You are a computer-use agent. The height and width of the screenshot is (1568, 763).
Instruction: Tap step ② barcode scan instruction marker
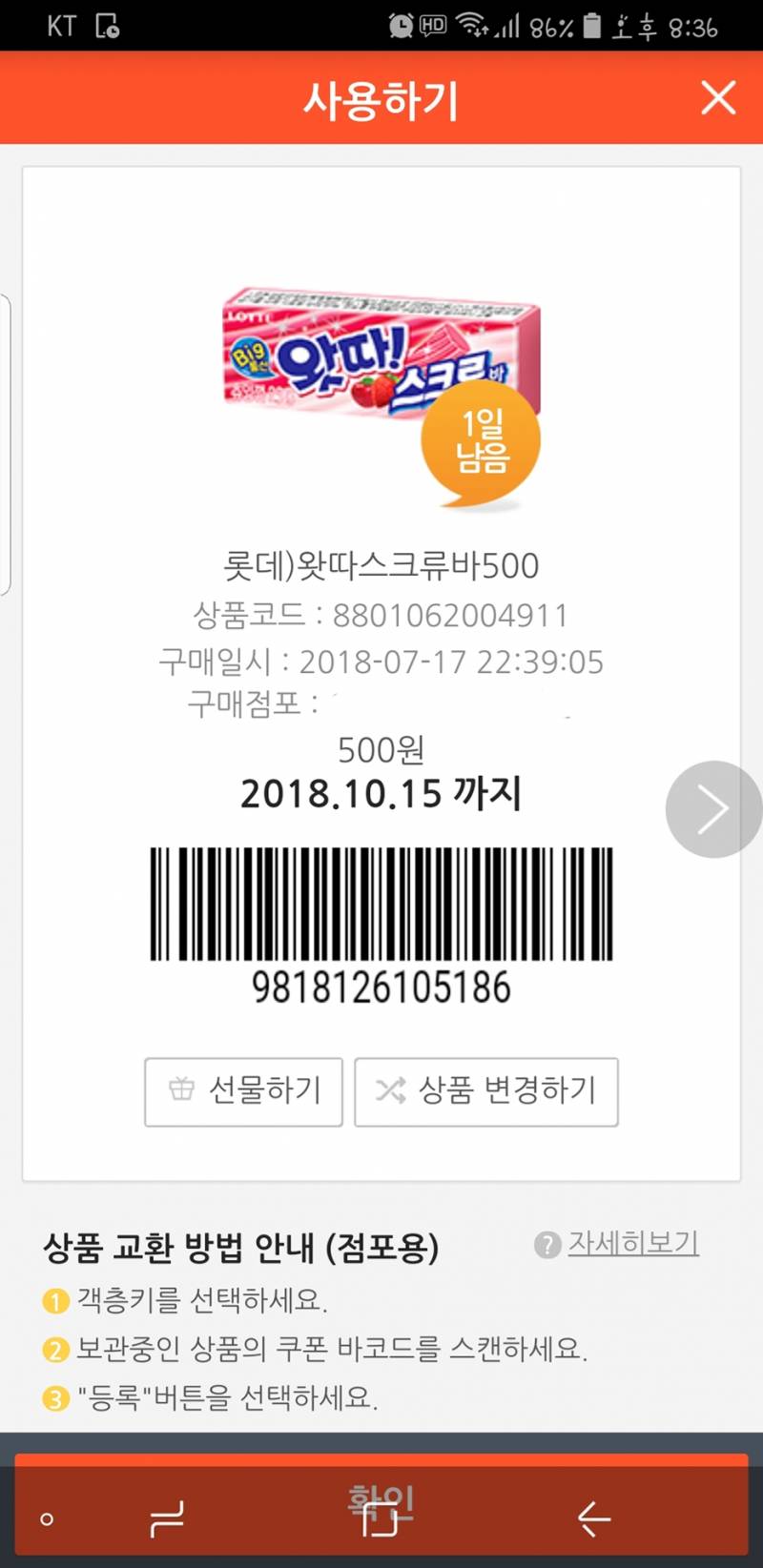(x=55, y=1352)
